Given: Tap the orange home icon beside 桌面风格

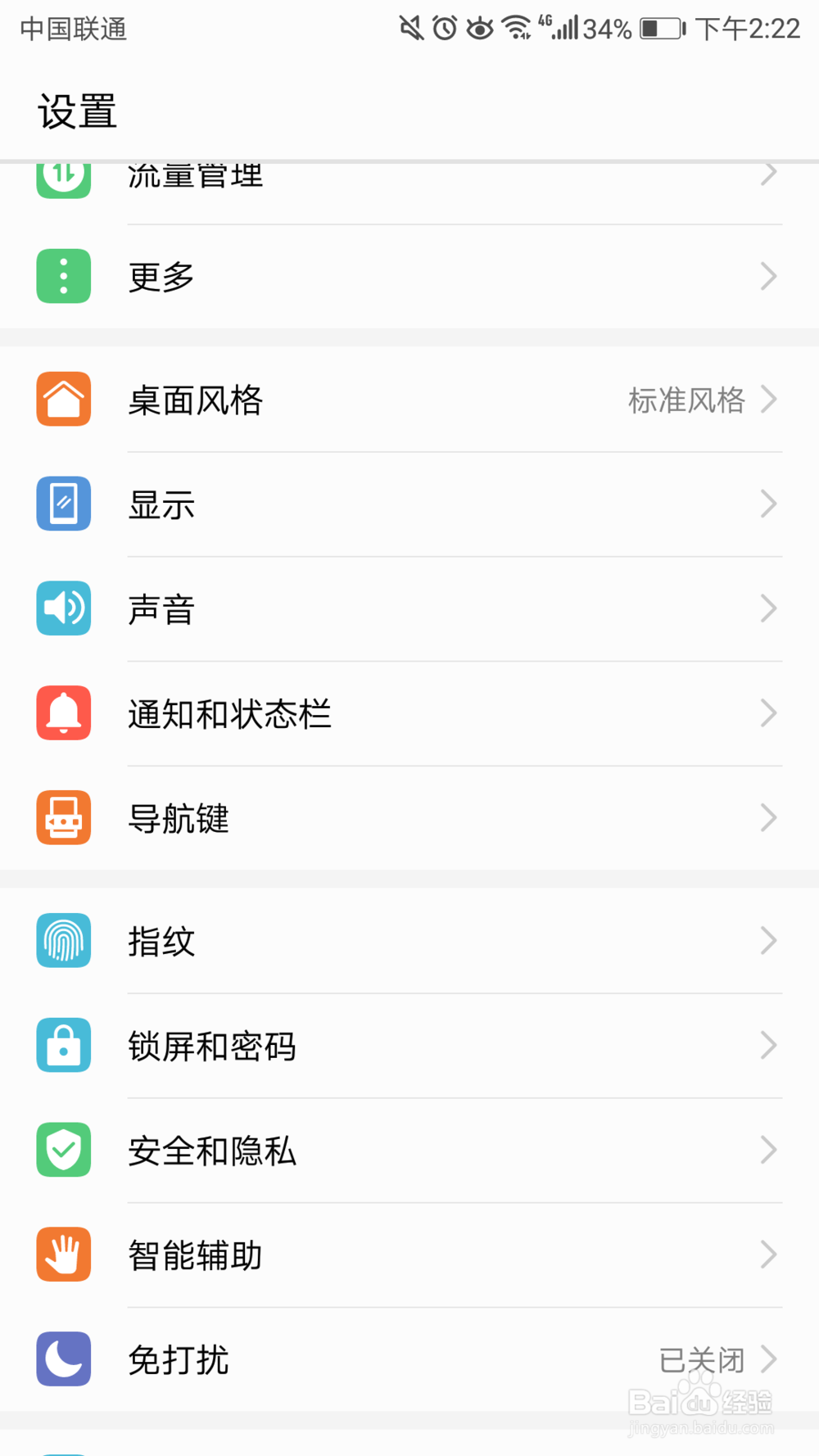Looking at the screenshot, I should (63, 400).
